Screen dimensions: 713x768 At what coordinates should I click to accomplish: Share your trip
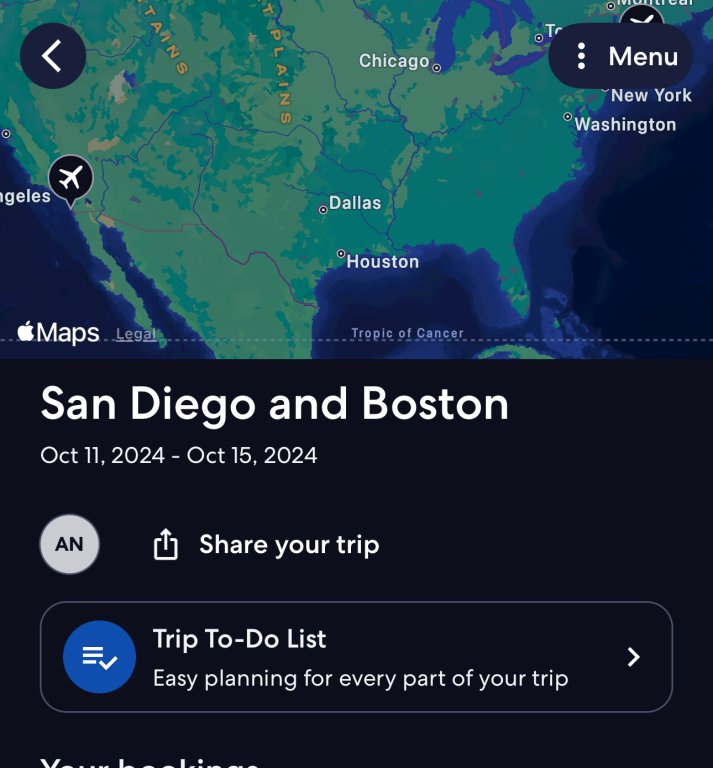click(x=267, y=545)
